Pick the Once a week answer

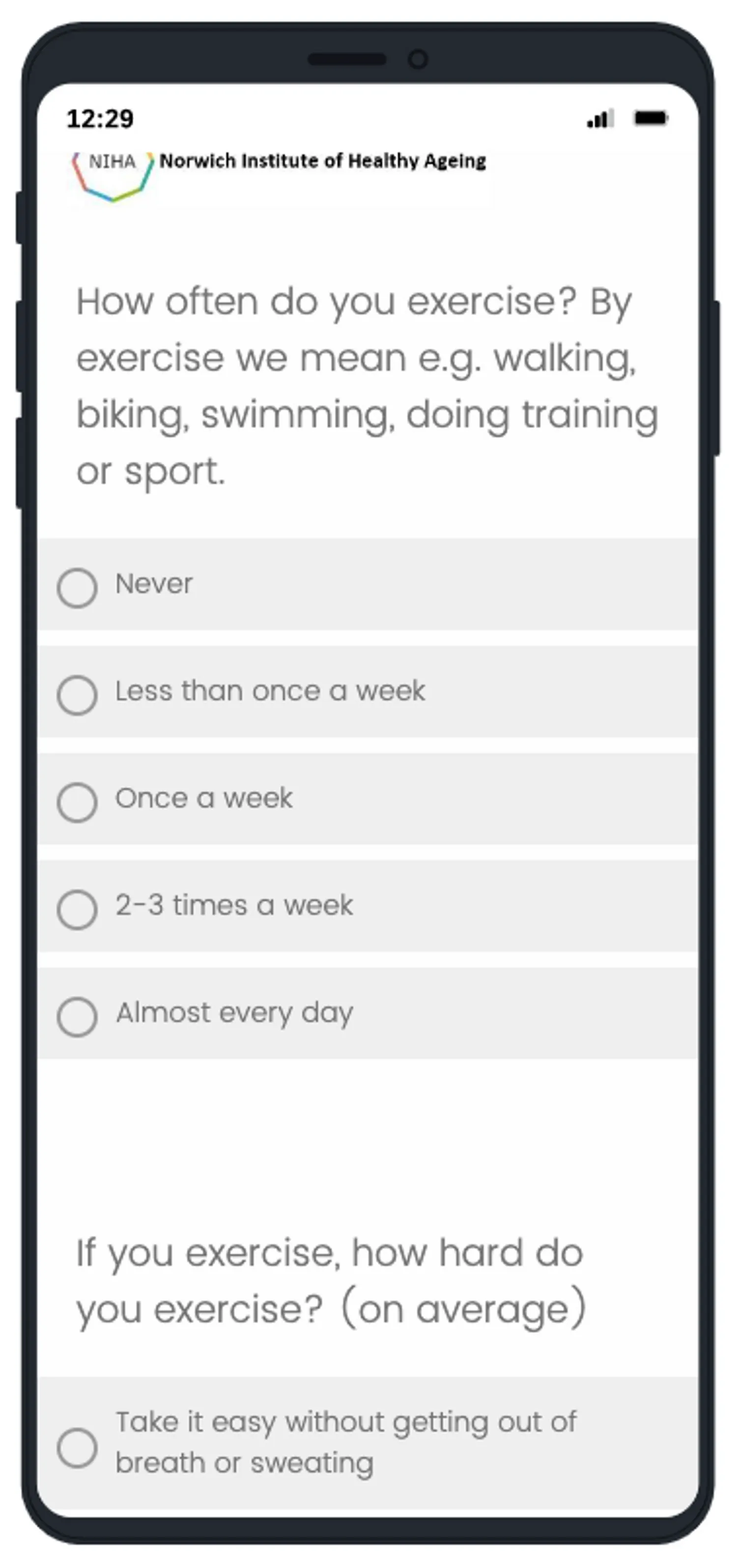tap(368, 798)
